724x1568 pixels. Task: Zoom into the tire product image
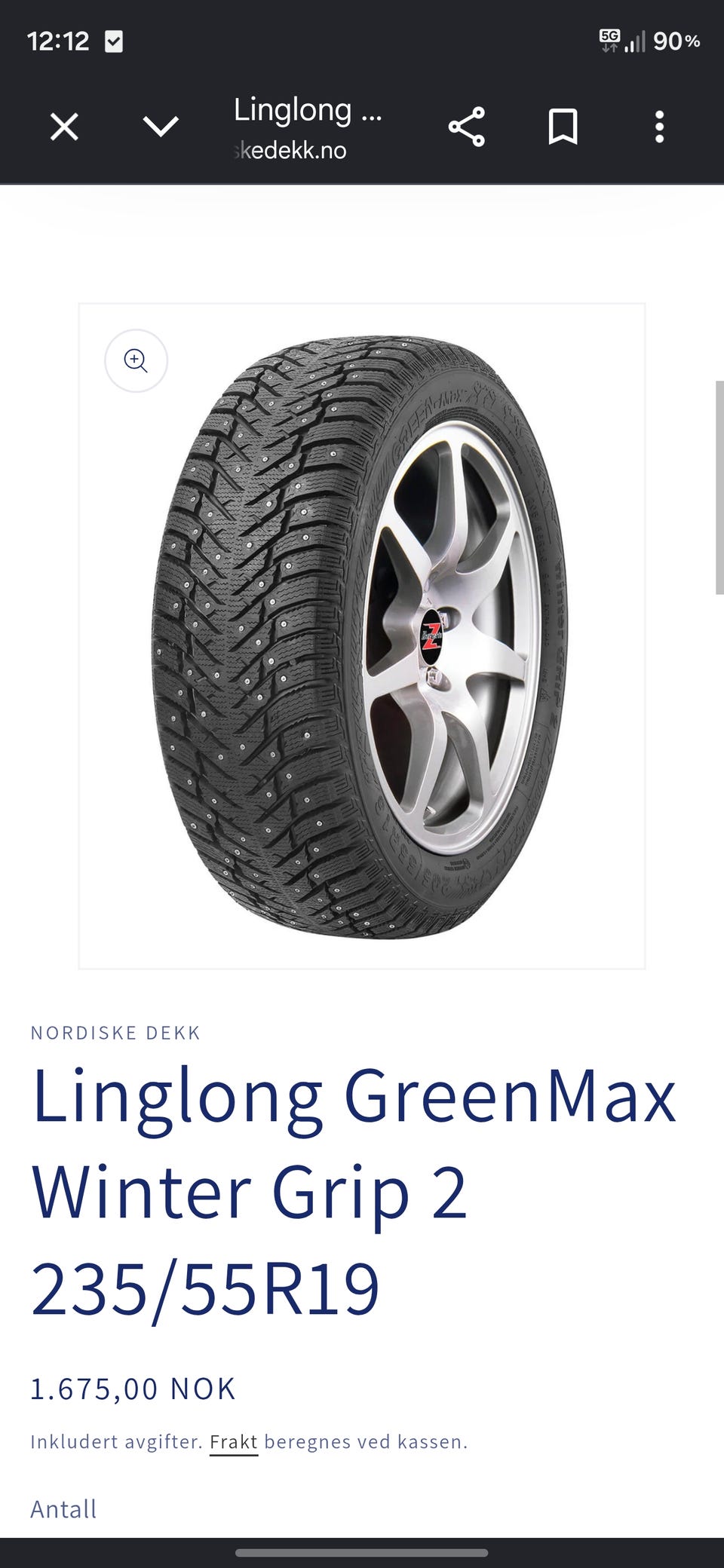click(x=136, y=361)
